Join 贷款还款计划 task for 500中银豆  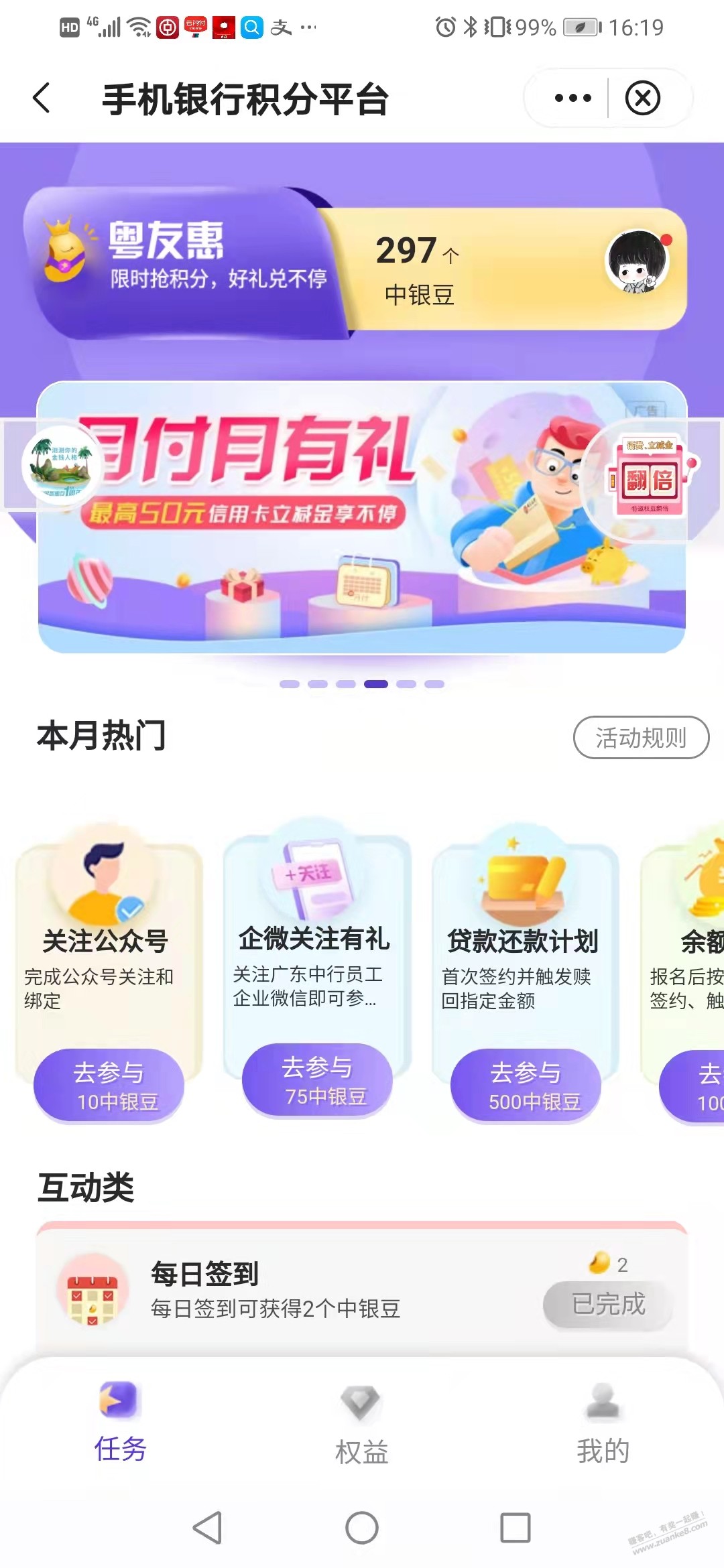click(x=526, y=1085)
